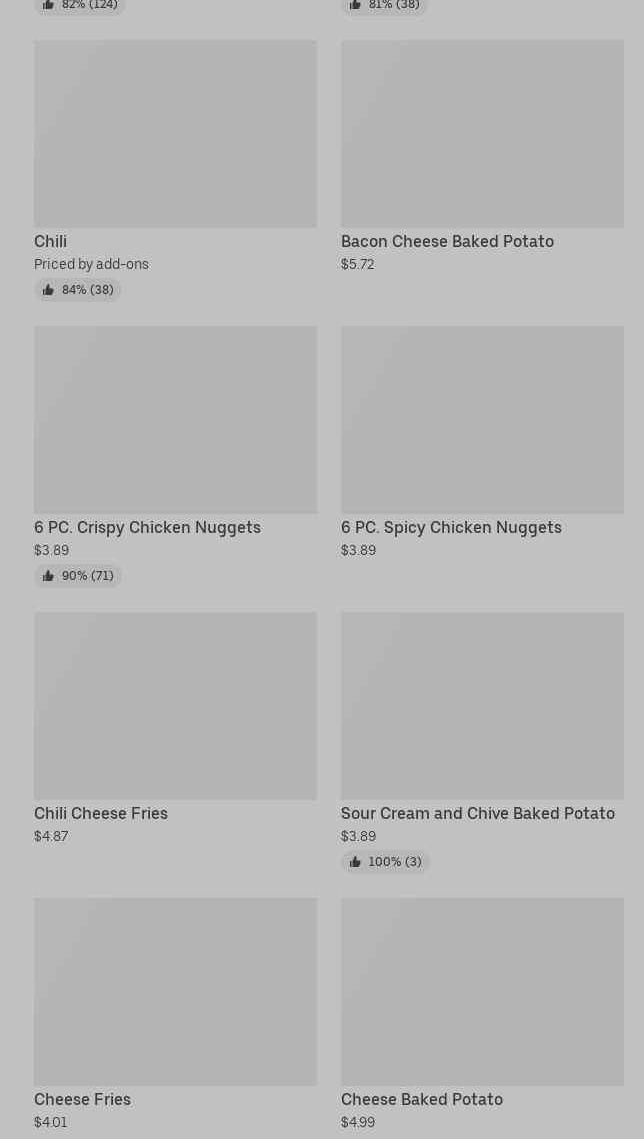The image size is (644, 1139).
Task: View Cheese Baked Potato item
Action: point(482,992)
